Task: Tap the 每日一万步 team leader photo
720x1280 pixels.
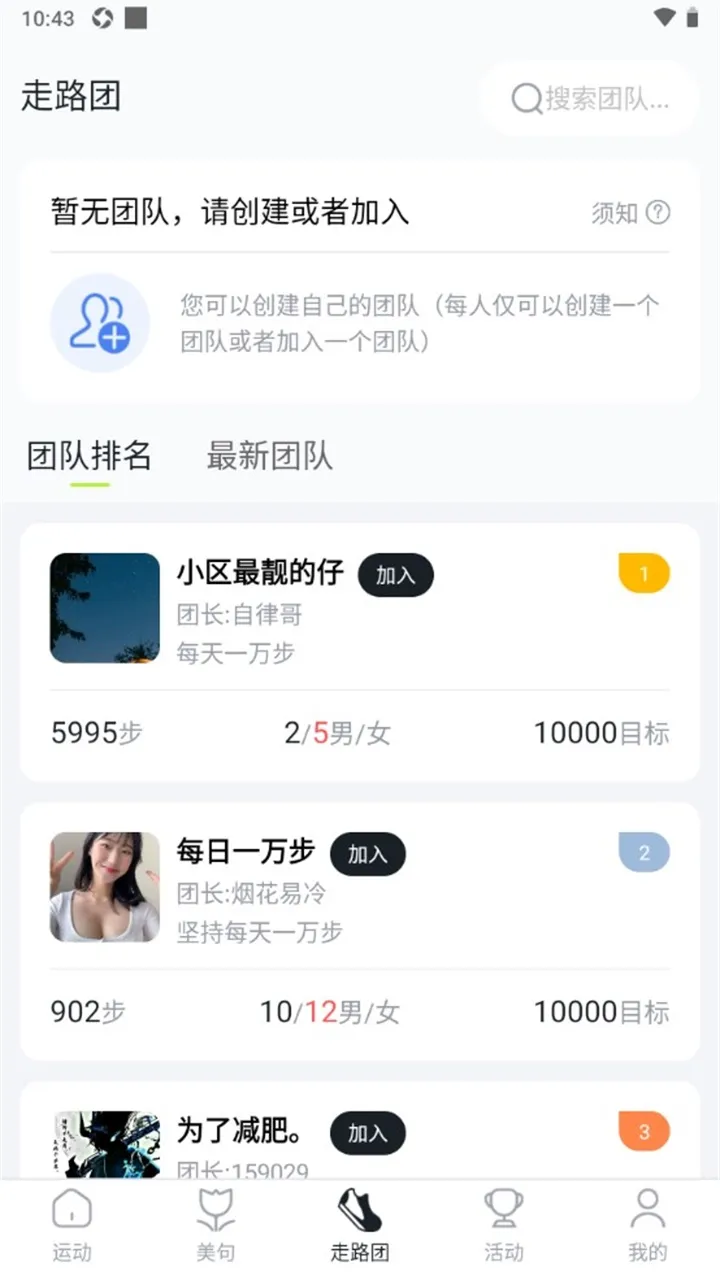Action: coord(104,887)
